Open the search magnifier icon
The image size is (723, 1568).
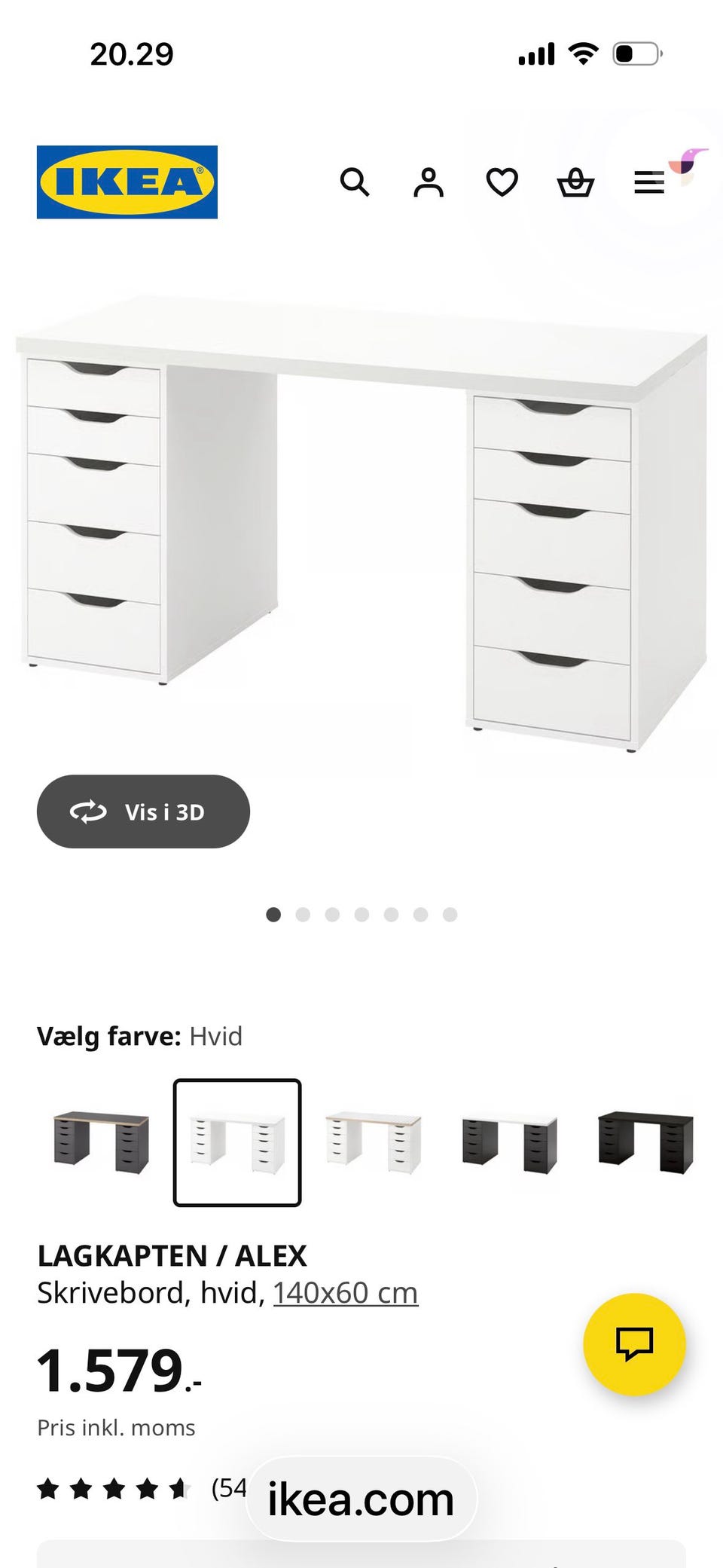pos(355,182)
